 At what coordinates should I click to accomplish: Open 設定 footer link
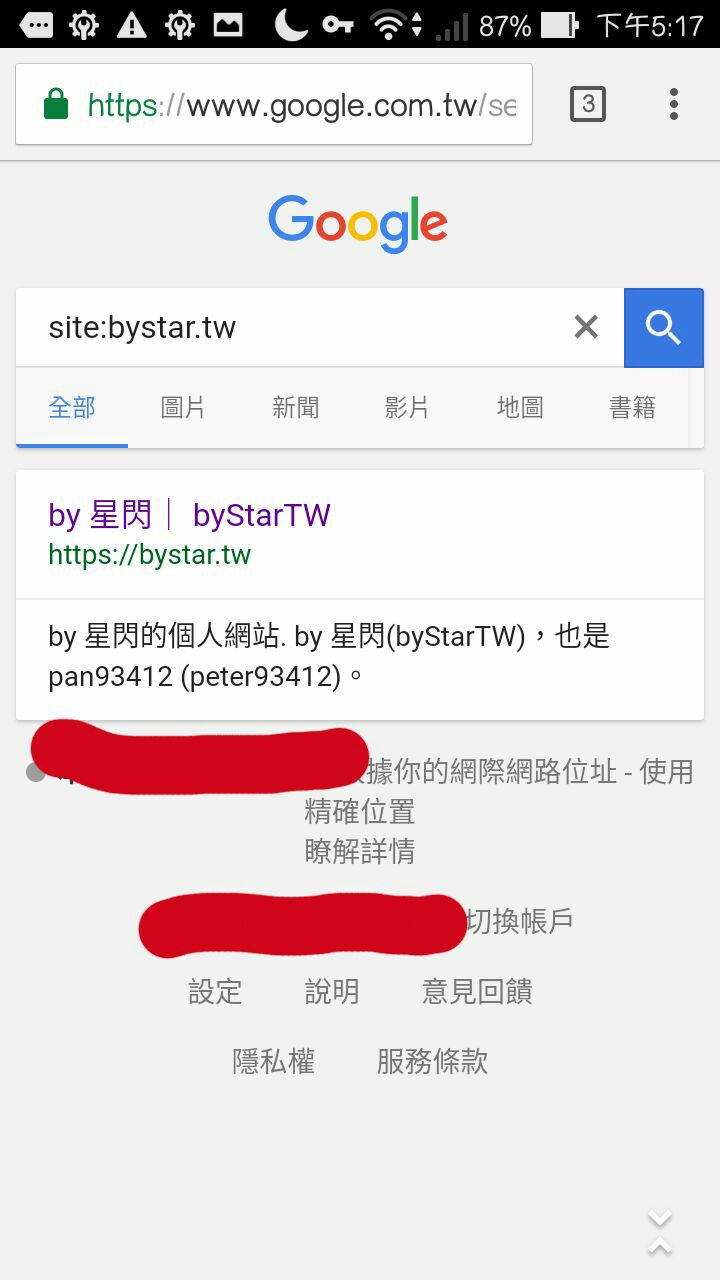coord(216,991)
